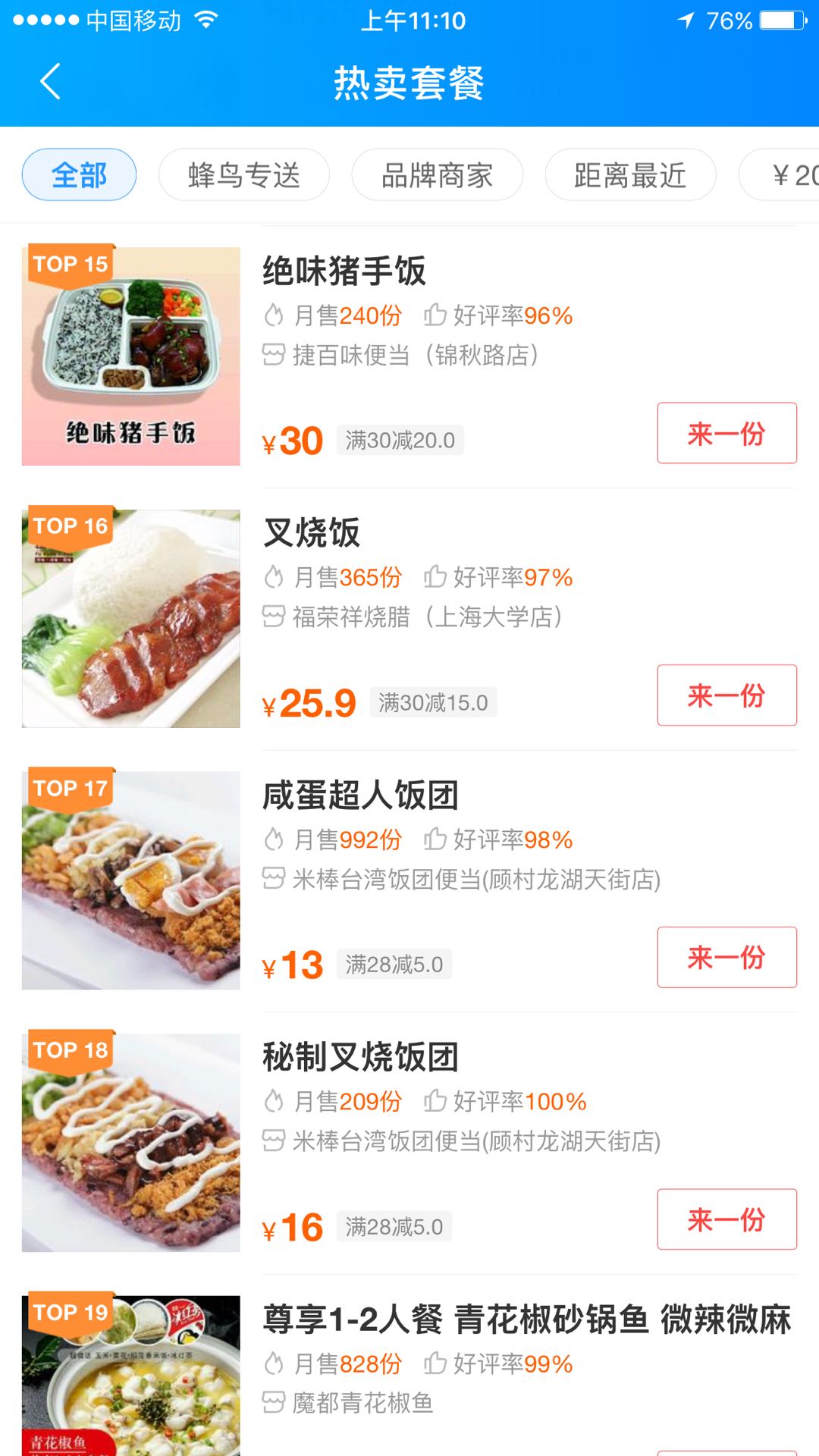Click the shop icon beside 捷百味便当（锦秋路店）
The image size is (819, 1456).
pyautogui.click(x=275, y=353)
